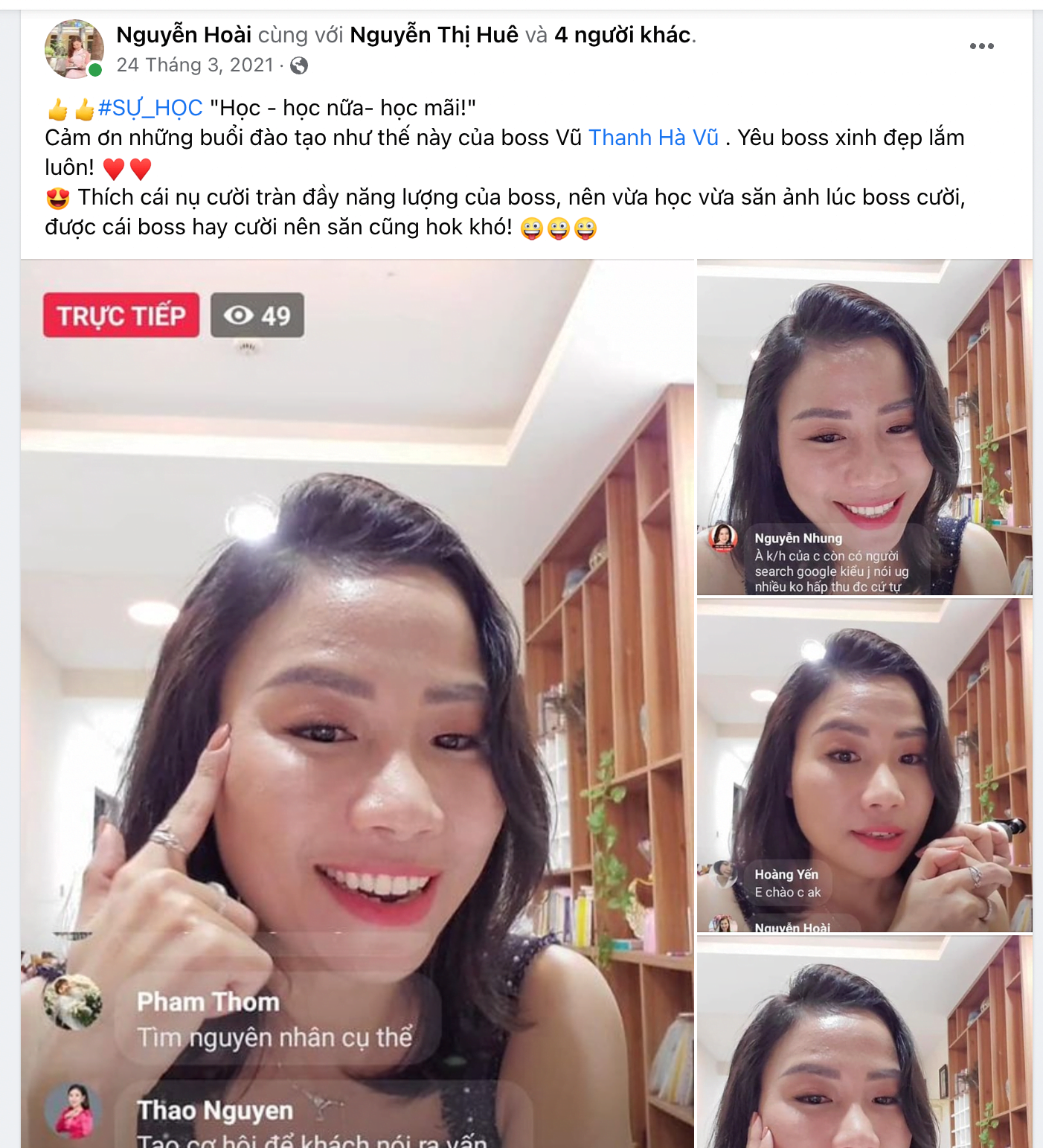1043x1148 pixels.
Task: Open Nguyễn Hoài's profile picture
Action: (74, 49)
